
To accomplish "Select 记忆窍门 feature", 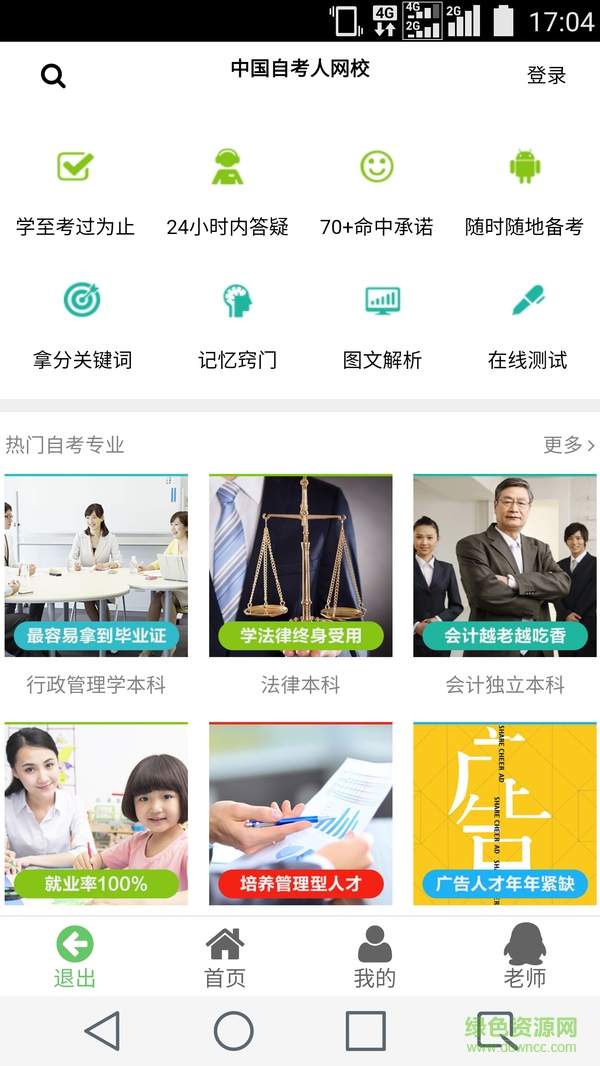I will coord(237,323).
